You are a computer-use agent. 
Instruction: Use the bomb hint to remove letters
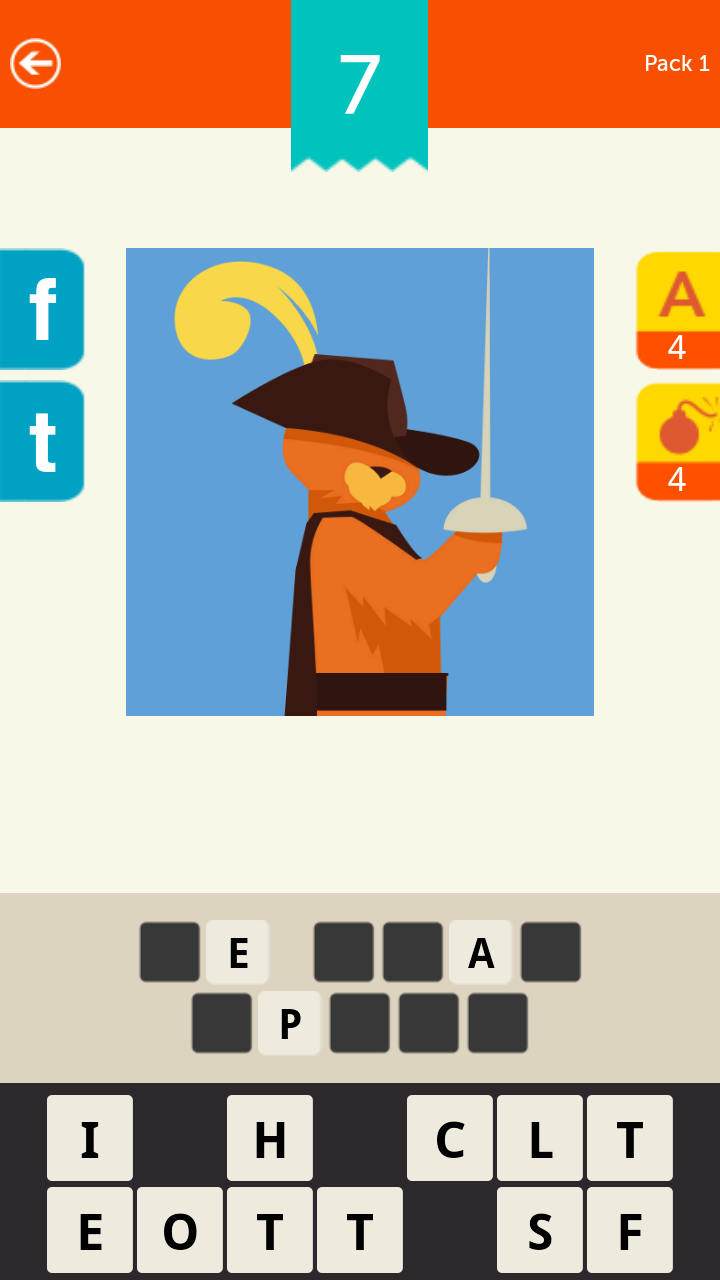pos(678,441)
